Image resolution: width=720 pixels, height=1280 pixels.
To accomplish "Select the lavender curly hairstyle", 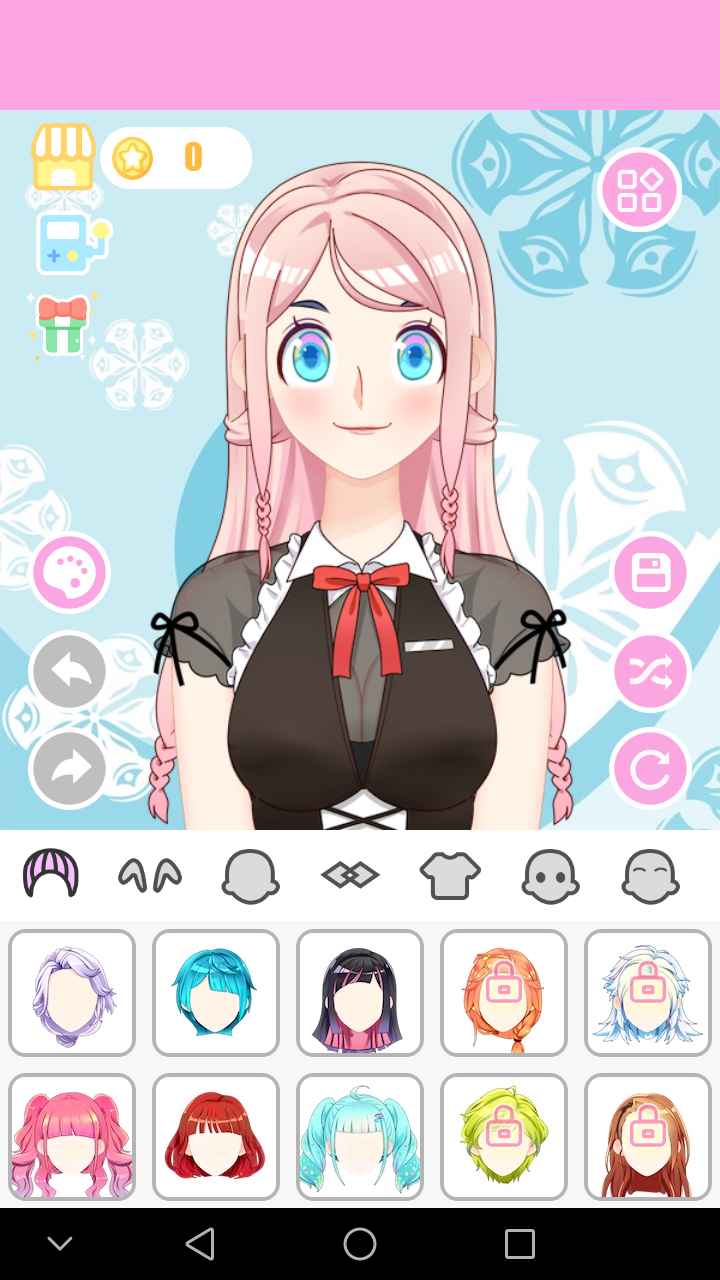I will coord(72,993).
